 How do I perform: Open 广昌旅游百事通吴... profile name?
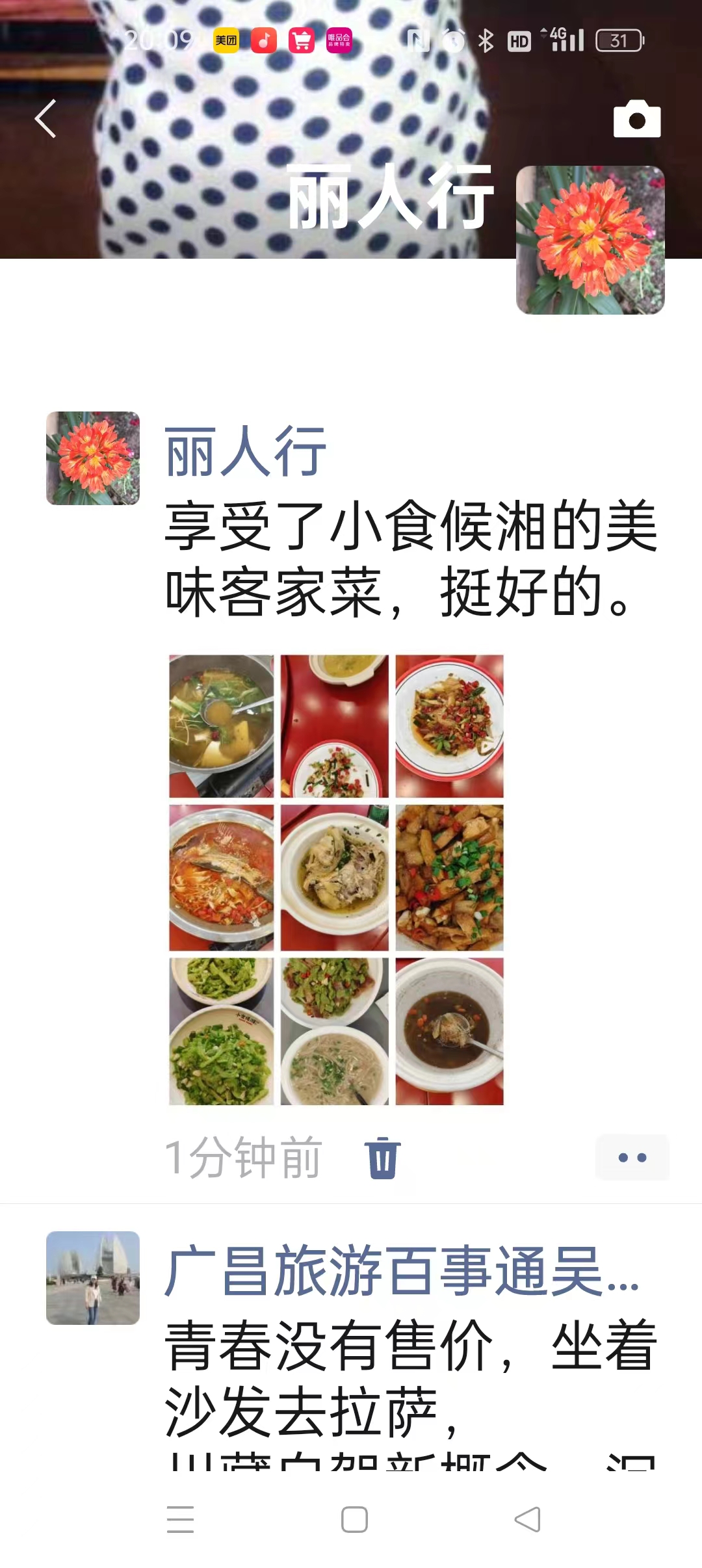(x=402, y=1270)
